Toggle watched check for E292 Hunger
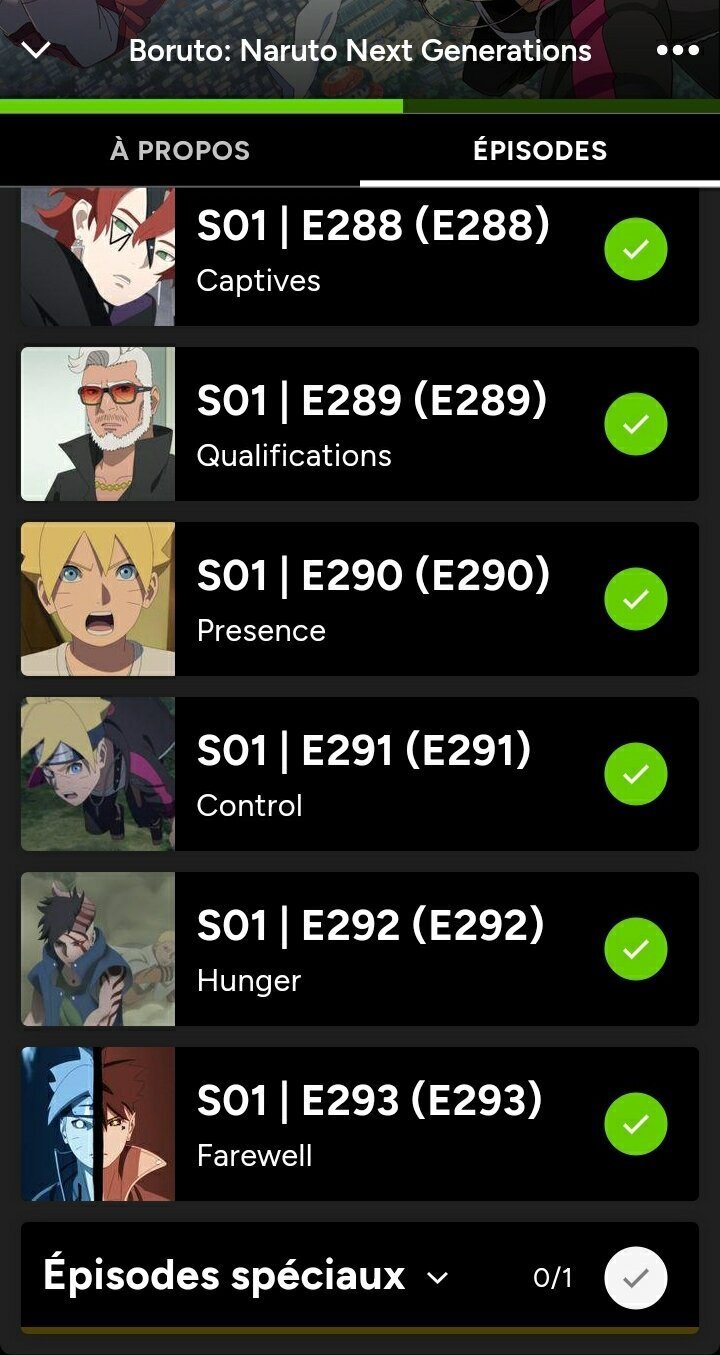Image resolution: width=720 pixels, height=1355 pixels. coord(636,949)
